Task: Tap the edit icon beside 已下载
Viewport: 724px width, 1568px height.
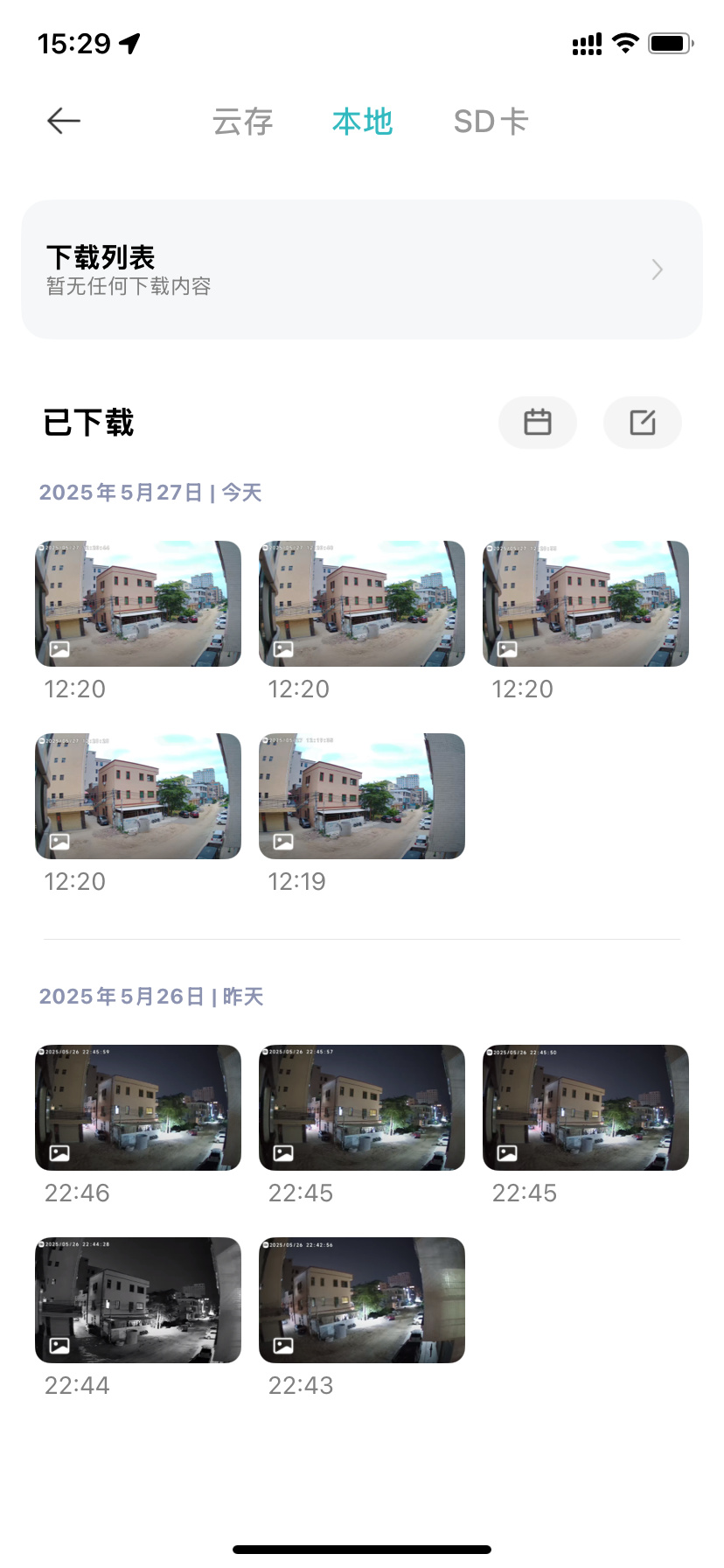Action: coord(642,423)
